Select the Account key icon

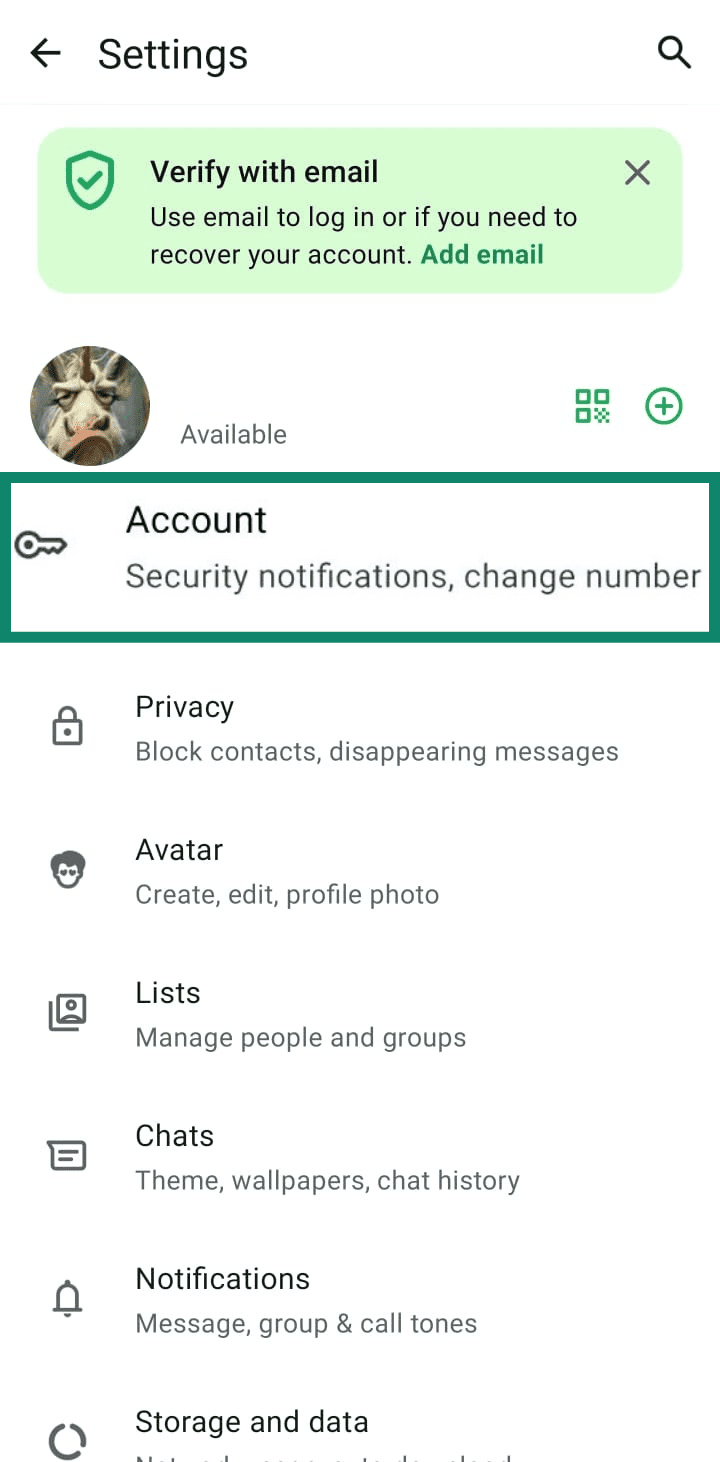click(x=41, y=545)
